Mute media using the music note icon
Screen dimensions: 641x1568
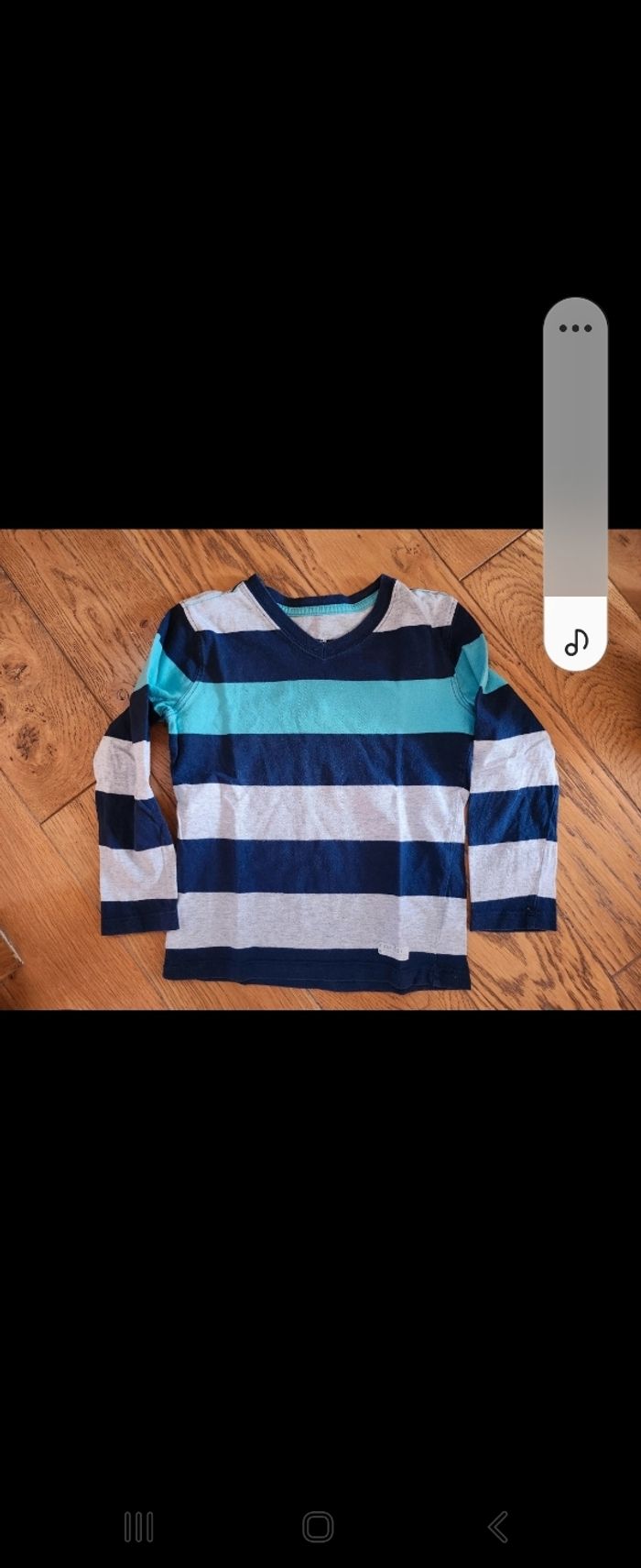coord(576,641)
